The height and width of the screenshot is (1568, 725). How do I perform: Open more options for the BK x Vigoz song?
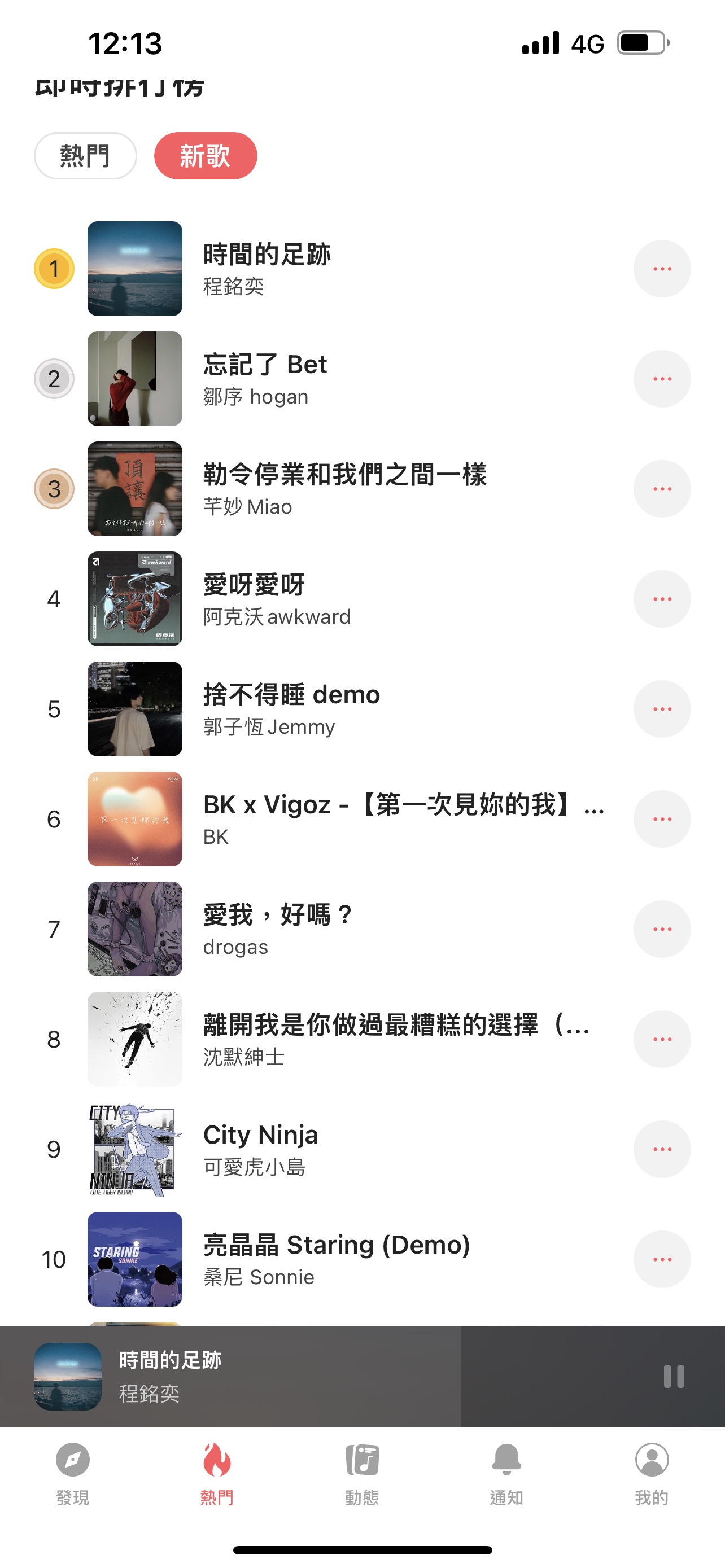tap(662, 820)
